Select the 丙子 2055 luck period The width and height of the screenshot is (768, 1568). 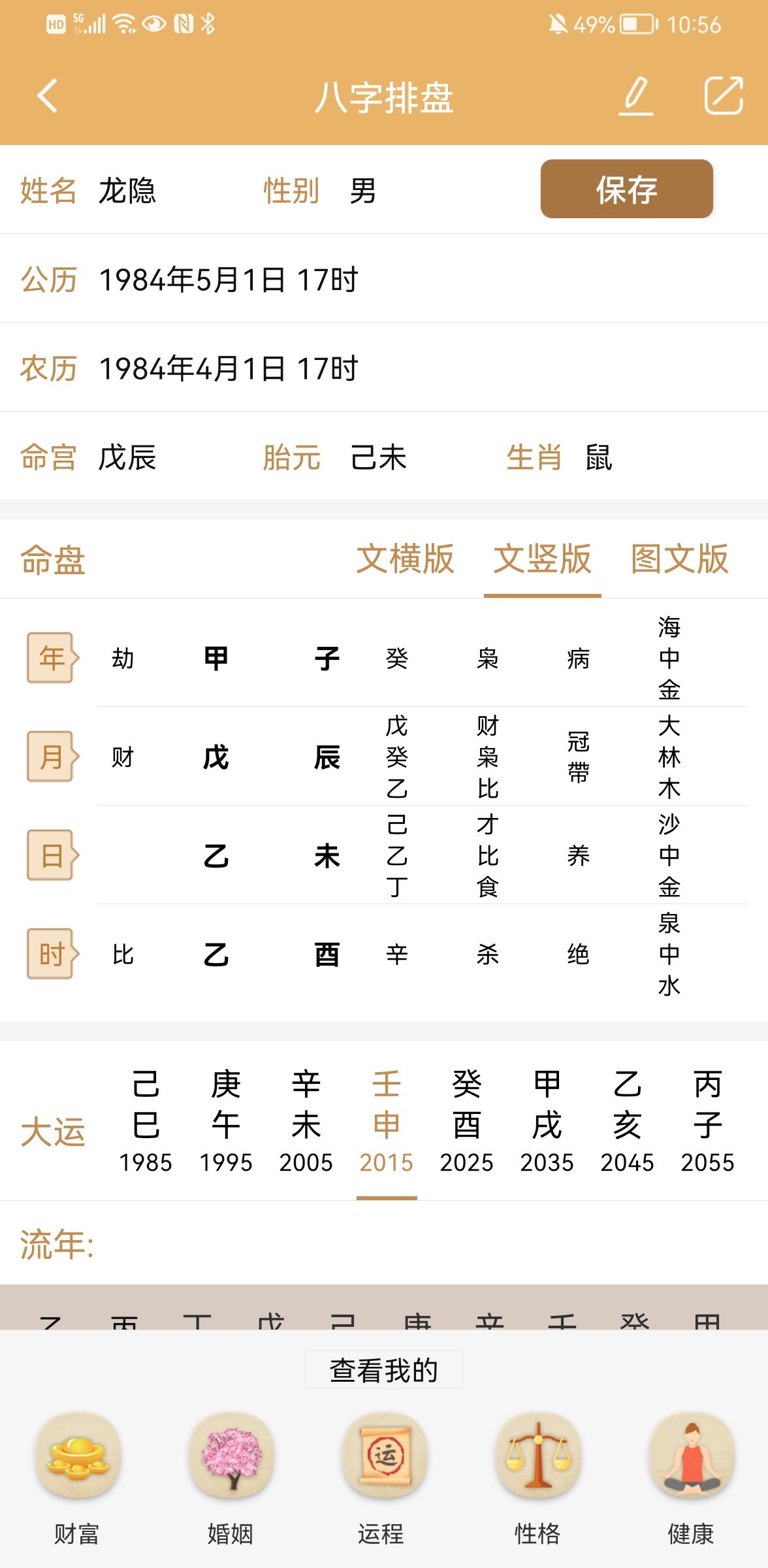[x=708, y=1121]
